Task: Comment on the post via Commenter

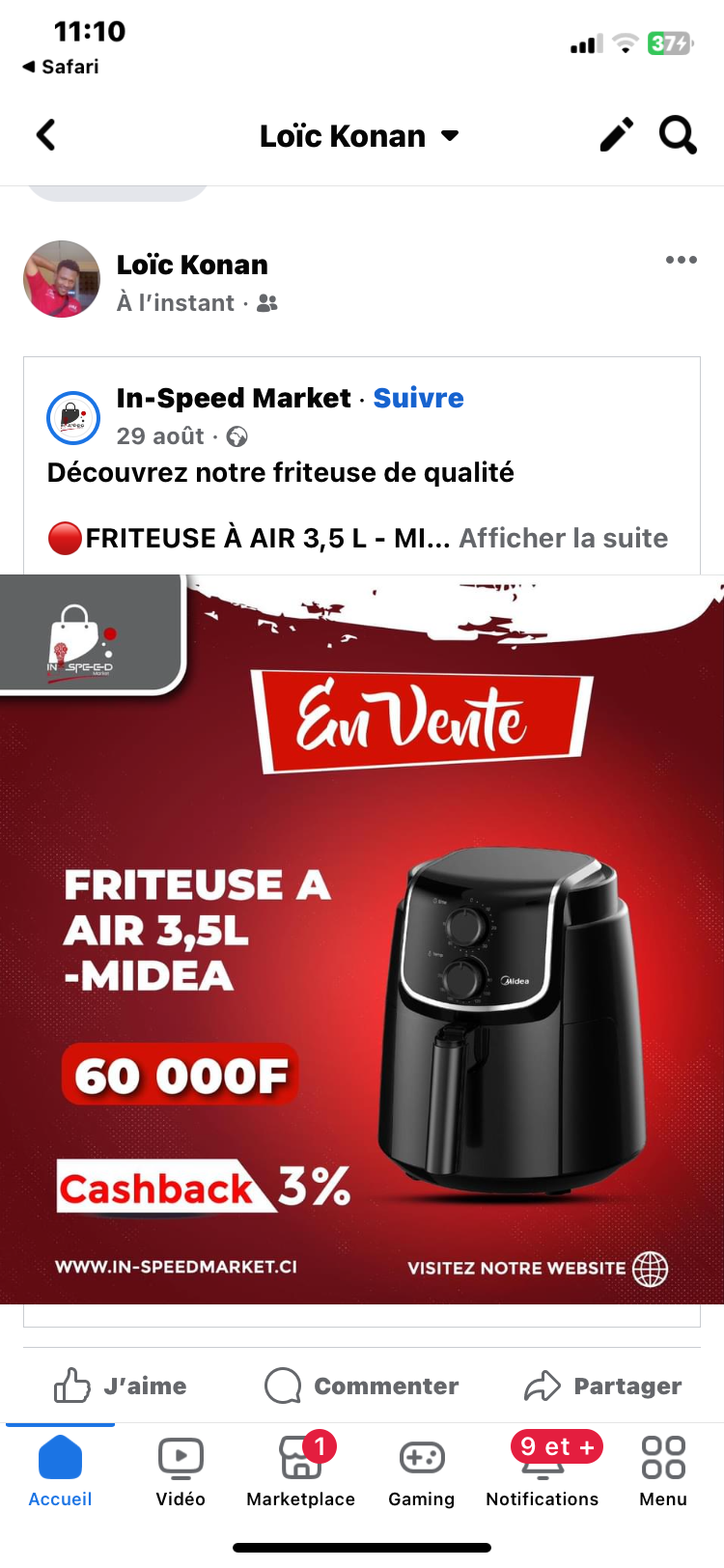Action: tap(362, 1386)
